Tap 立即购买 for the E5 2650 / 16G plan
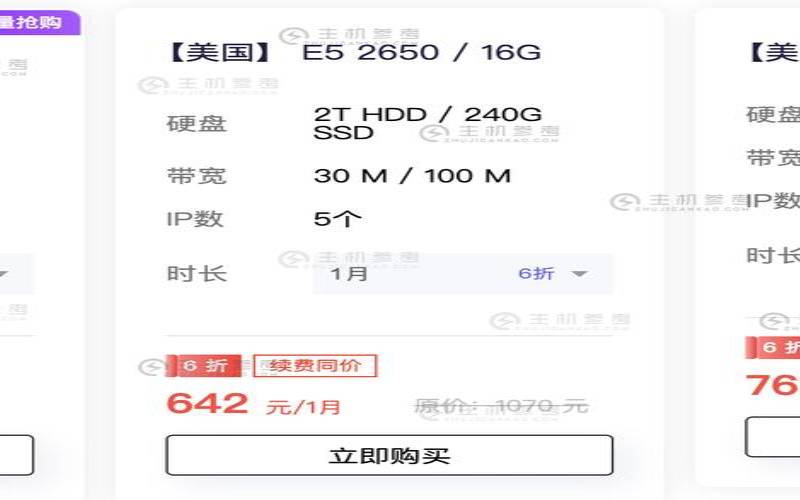The height and width of the screenshot is (500, 800). coord(389,455)
